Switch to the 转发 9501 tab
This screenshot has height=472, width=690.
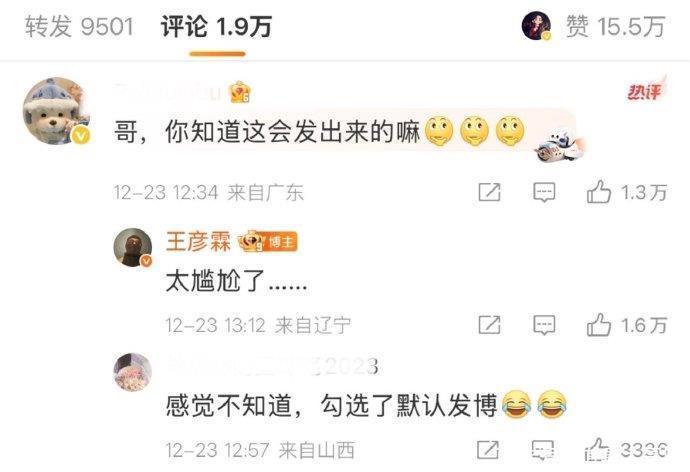point(79,26)
